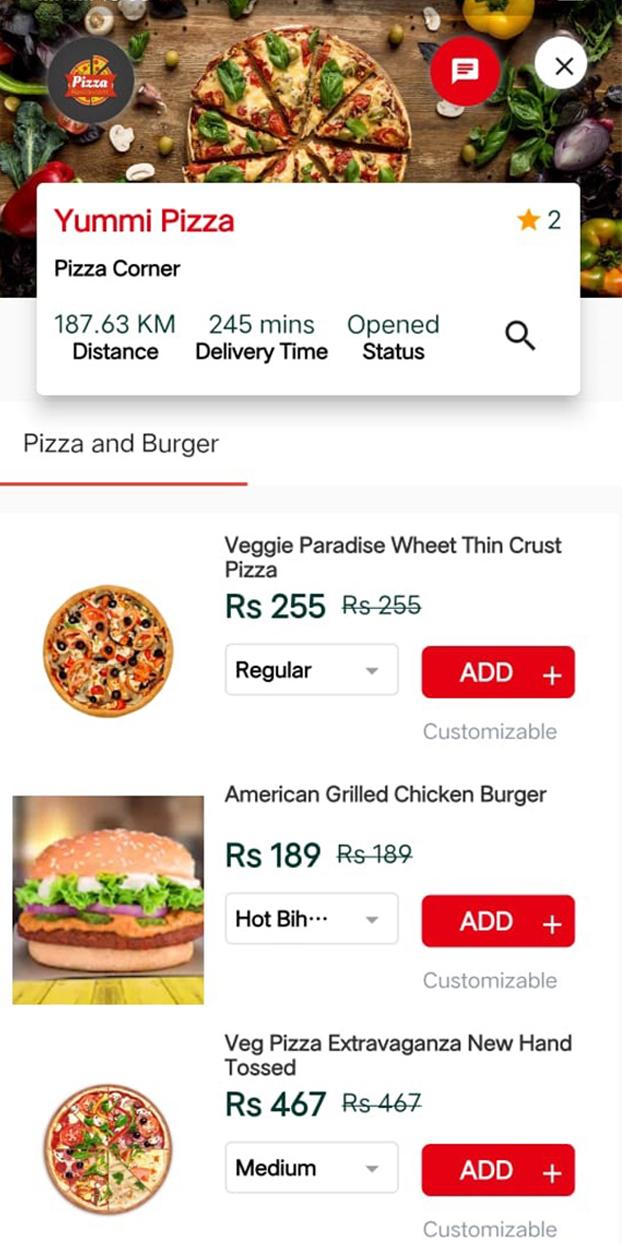View the Veggie Paradise pizza photo
622x1244 pixels.
(x=108, y=651)
